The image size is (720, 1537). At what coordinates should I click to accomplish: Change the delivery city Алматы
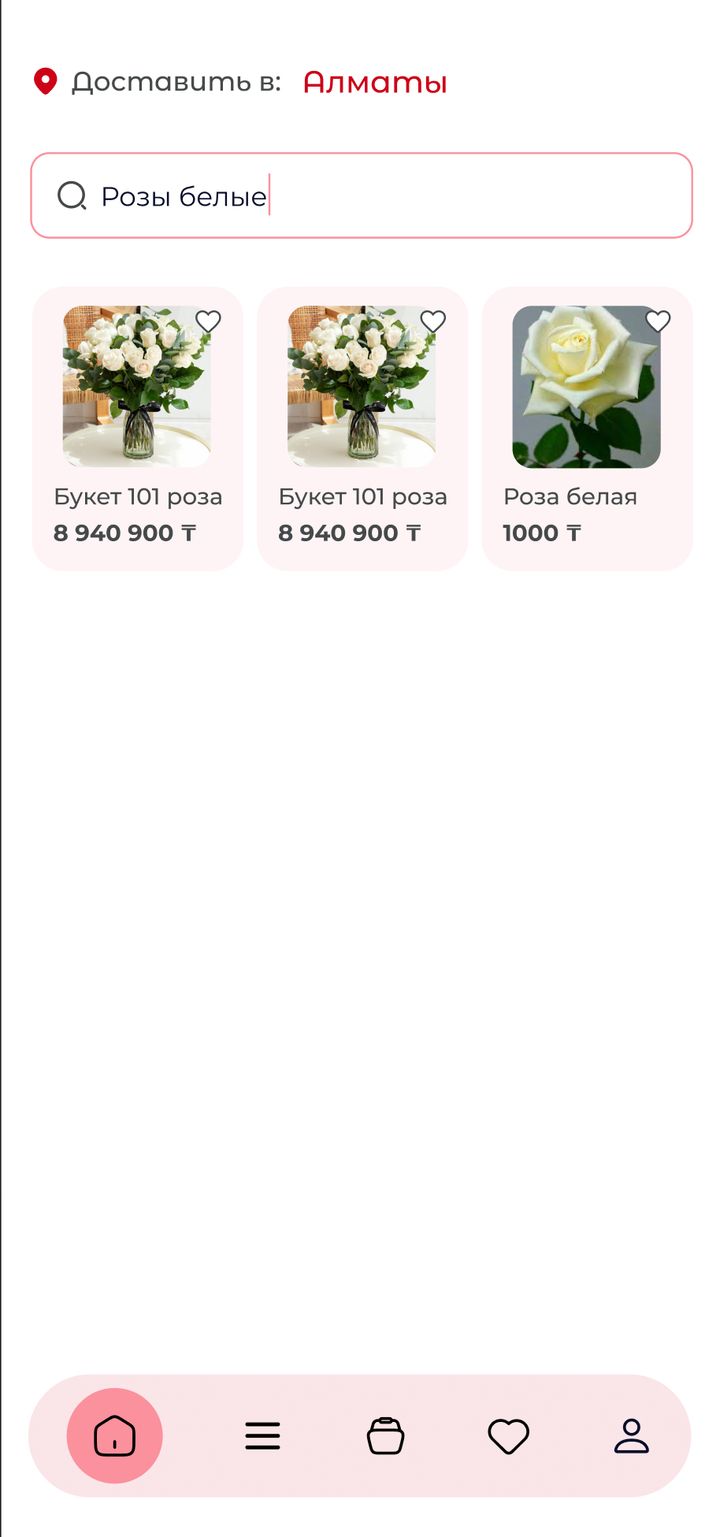375,82
